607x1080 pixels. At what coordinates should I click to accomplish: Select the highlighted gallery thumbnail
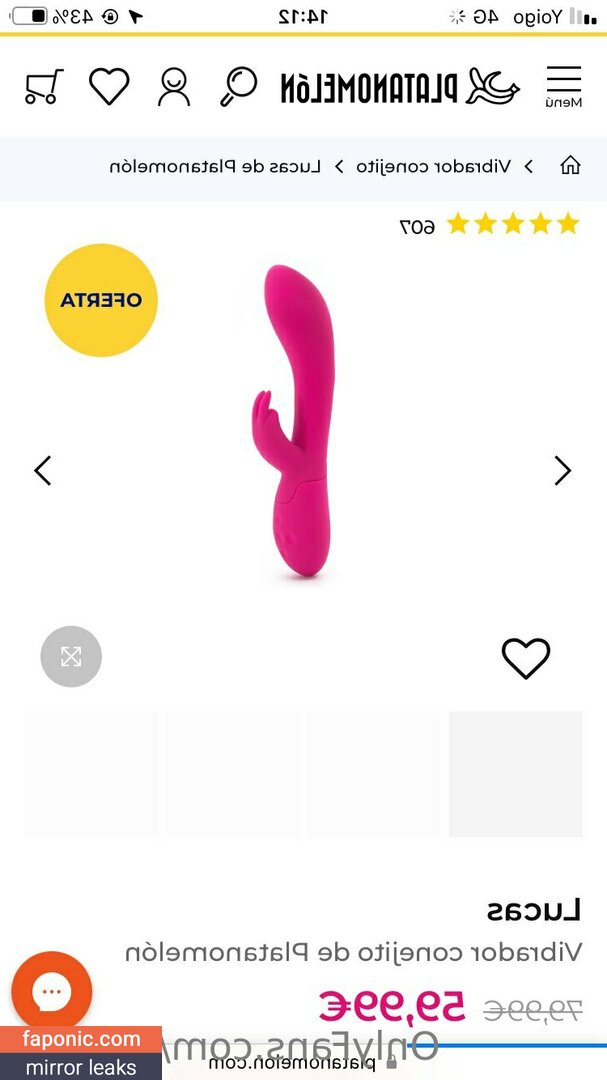point(515,774)
